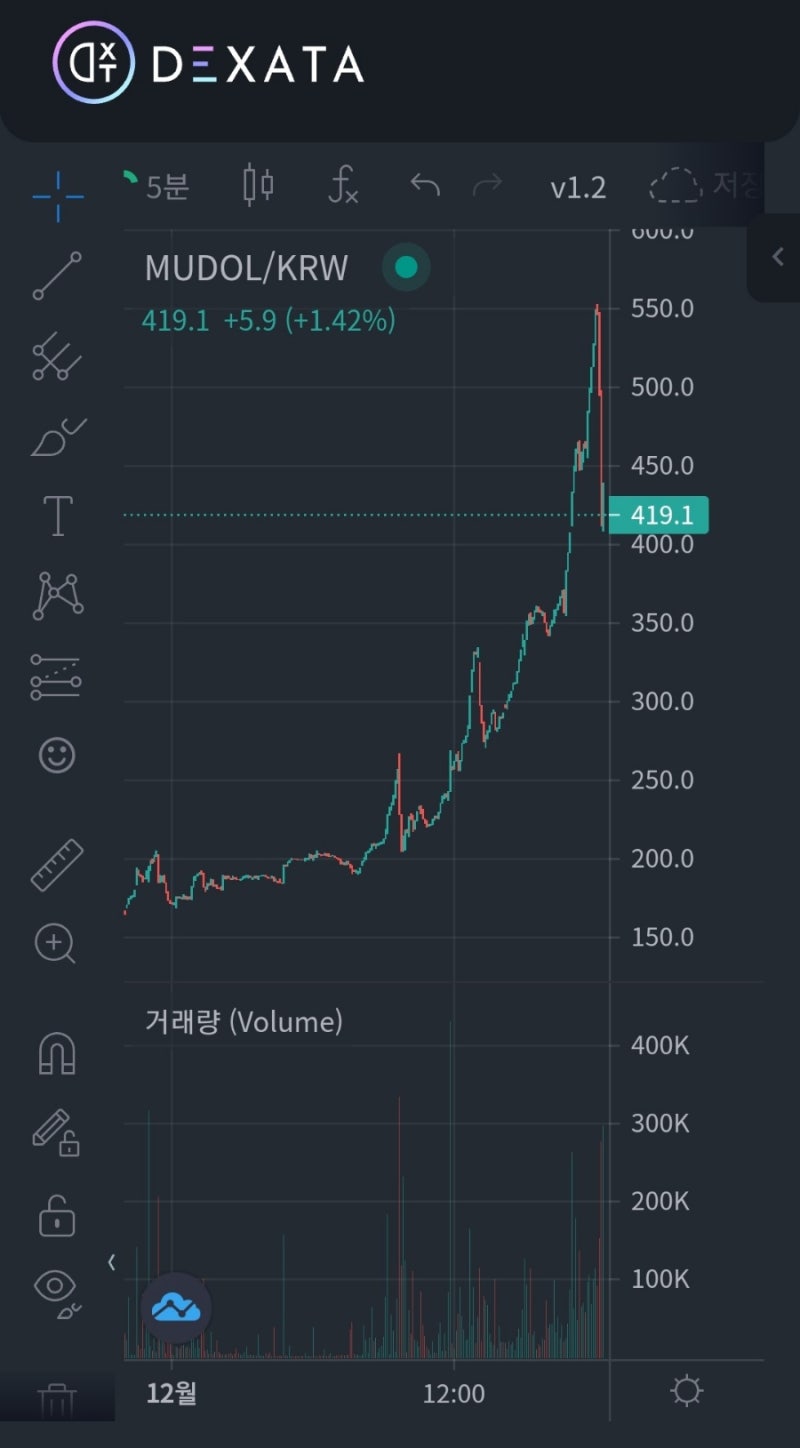Select the trend line drawing tool
The height and width of the screenshot is (1448, 800).
coord(57,273)
